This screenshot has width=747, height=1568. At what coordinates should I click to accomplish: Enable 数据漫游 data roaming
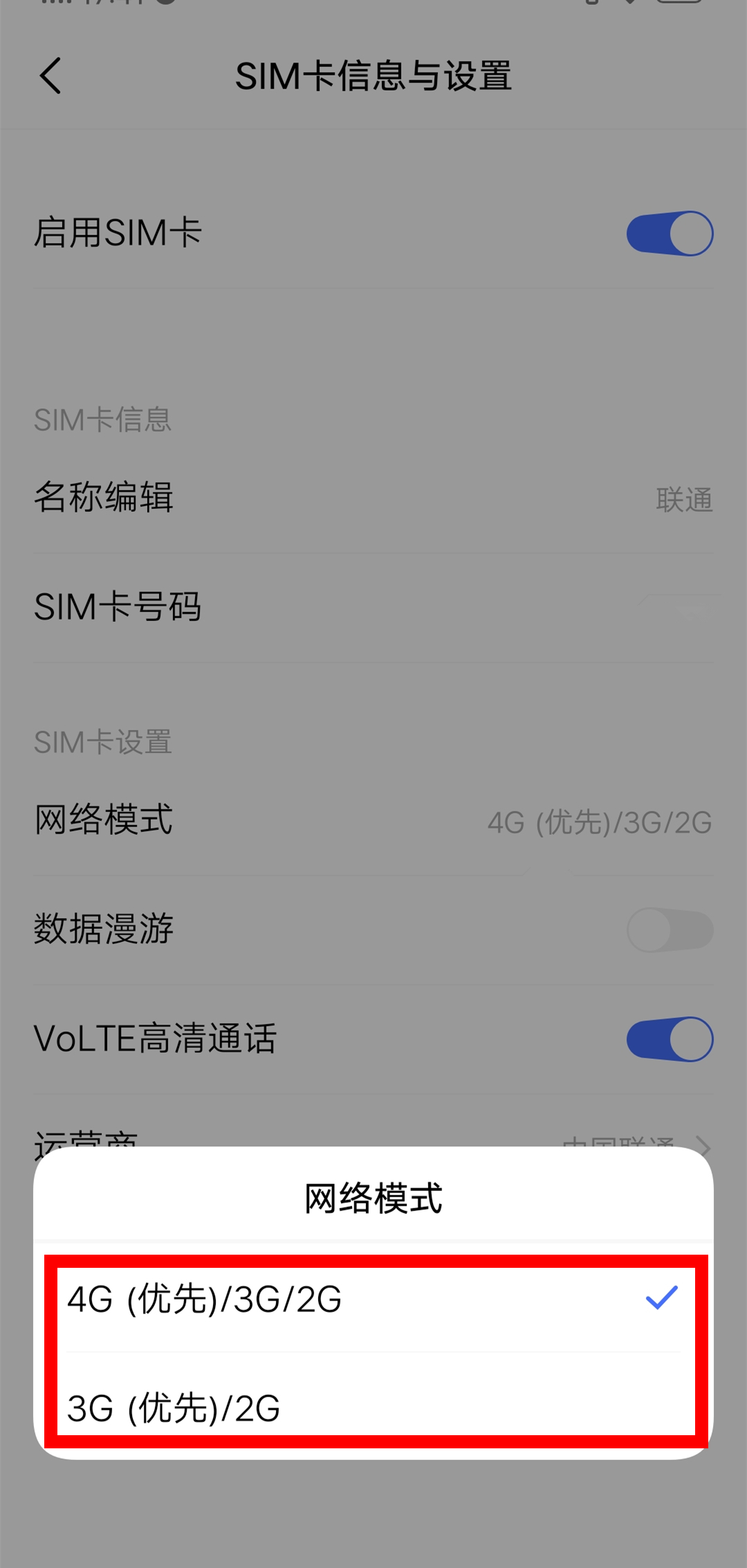point(670,930)
